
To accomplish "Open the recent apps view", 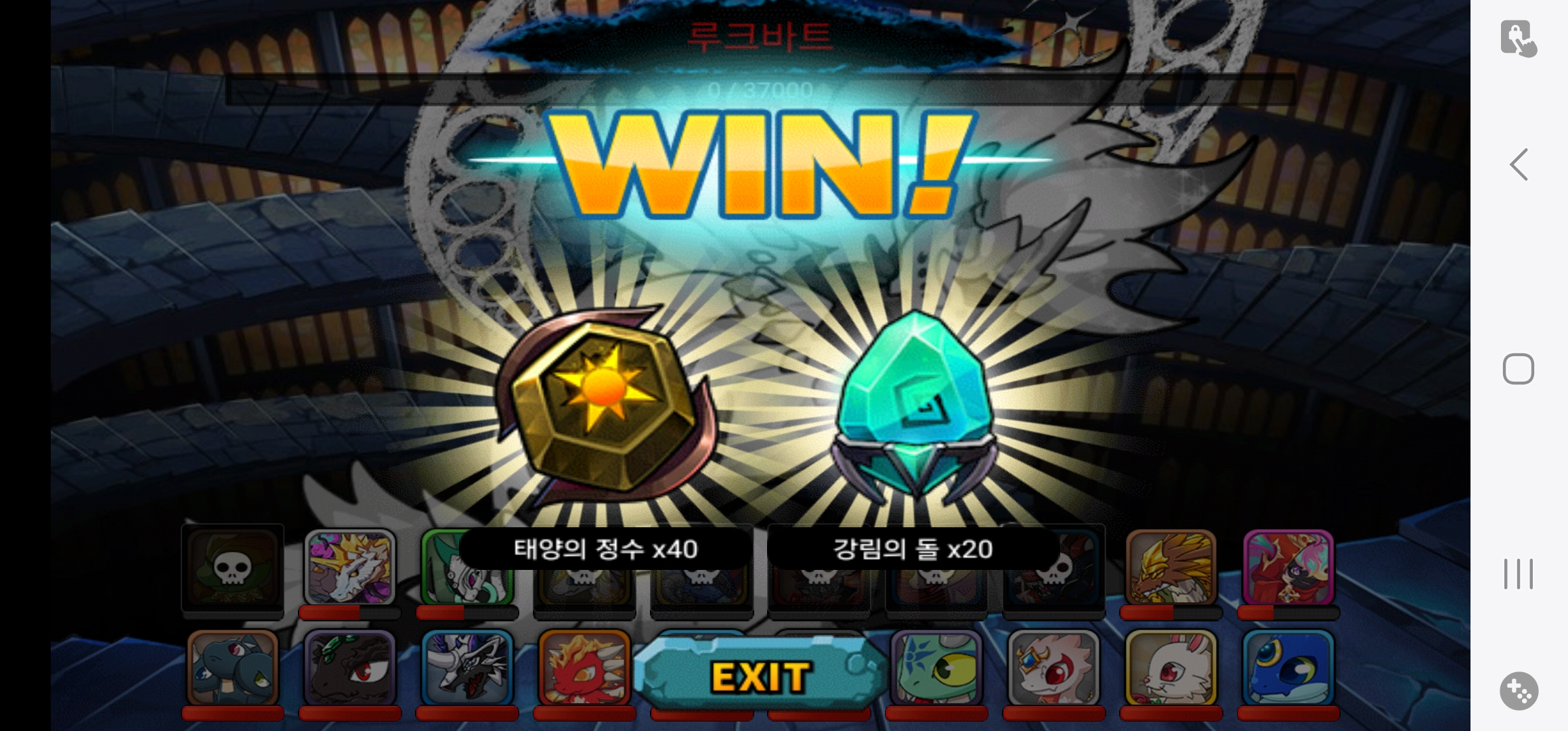I will click(1518, 574).
